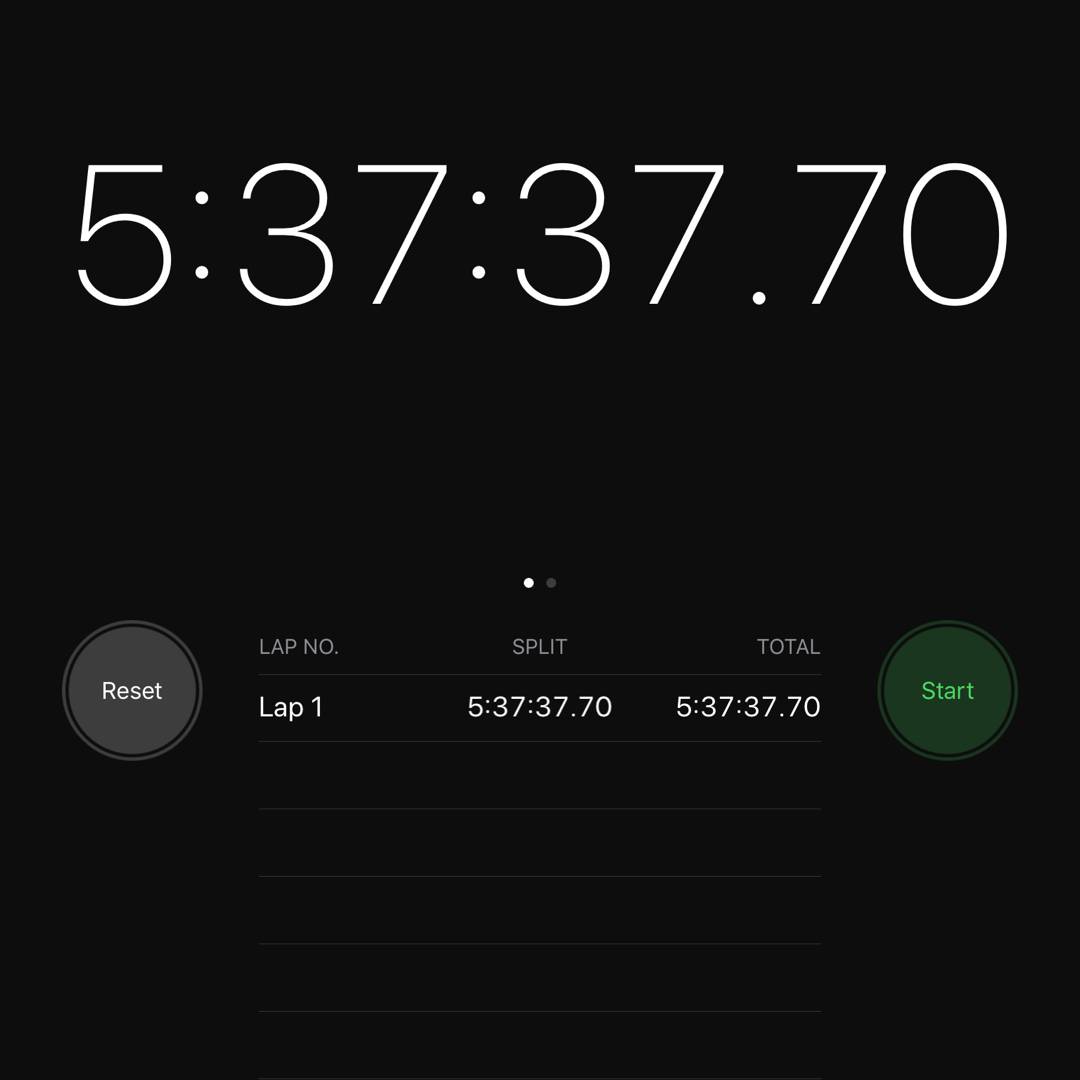Switch to the second stopwatch face page
This screenshot has height=1080, width=1080.
click(551, 583)
